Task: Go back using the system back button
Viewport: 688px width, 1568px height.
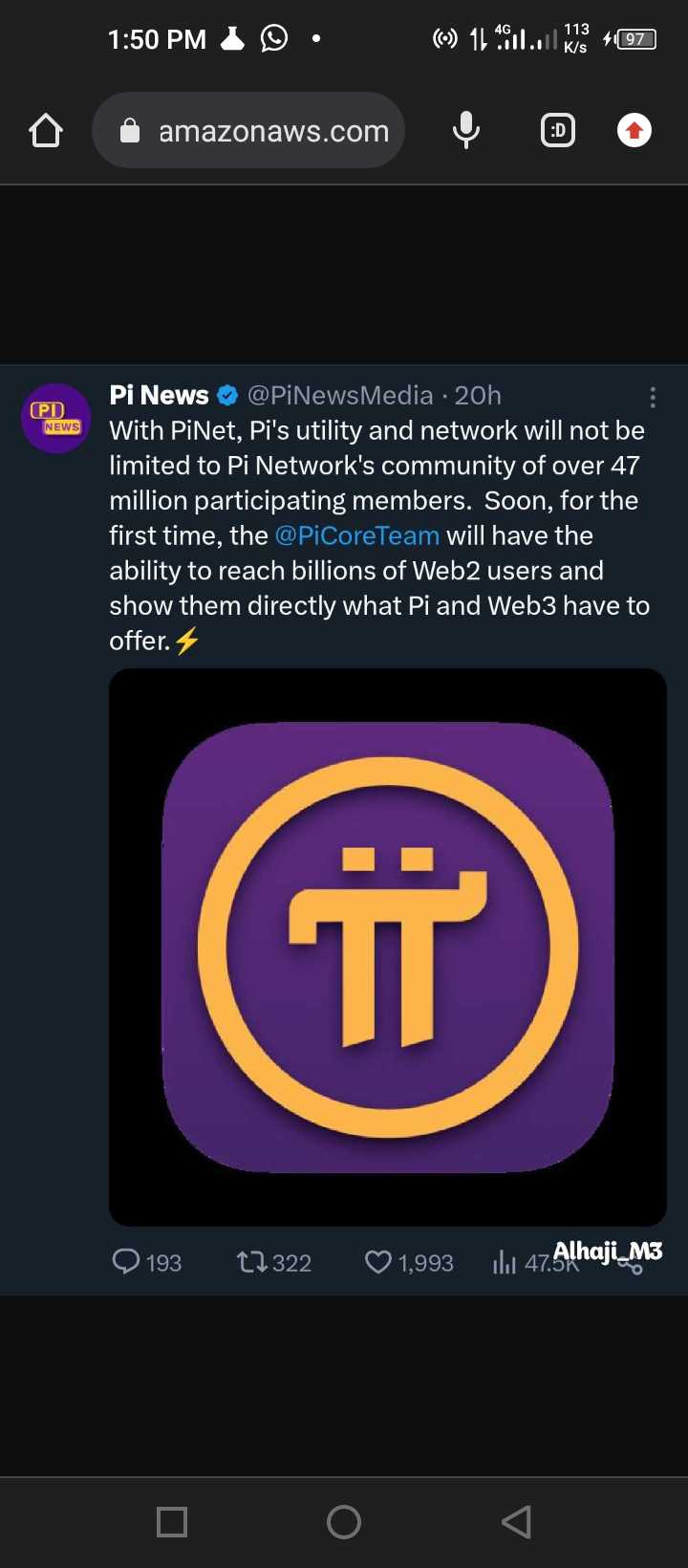Action: click(x=516, y=1521)
